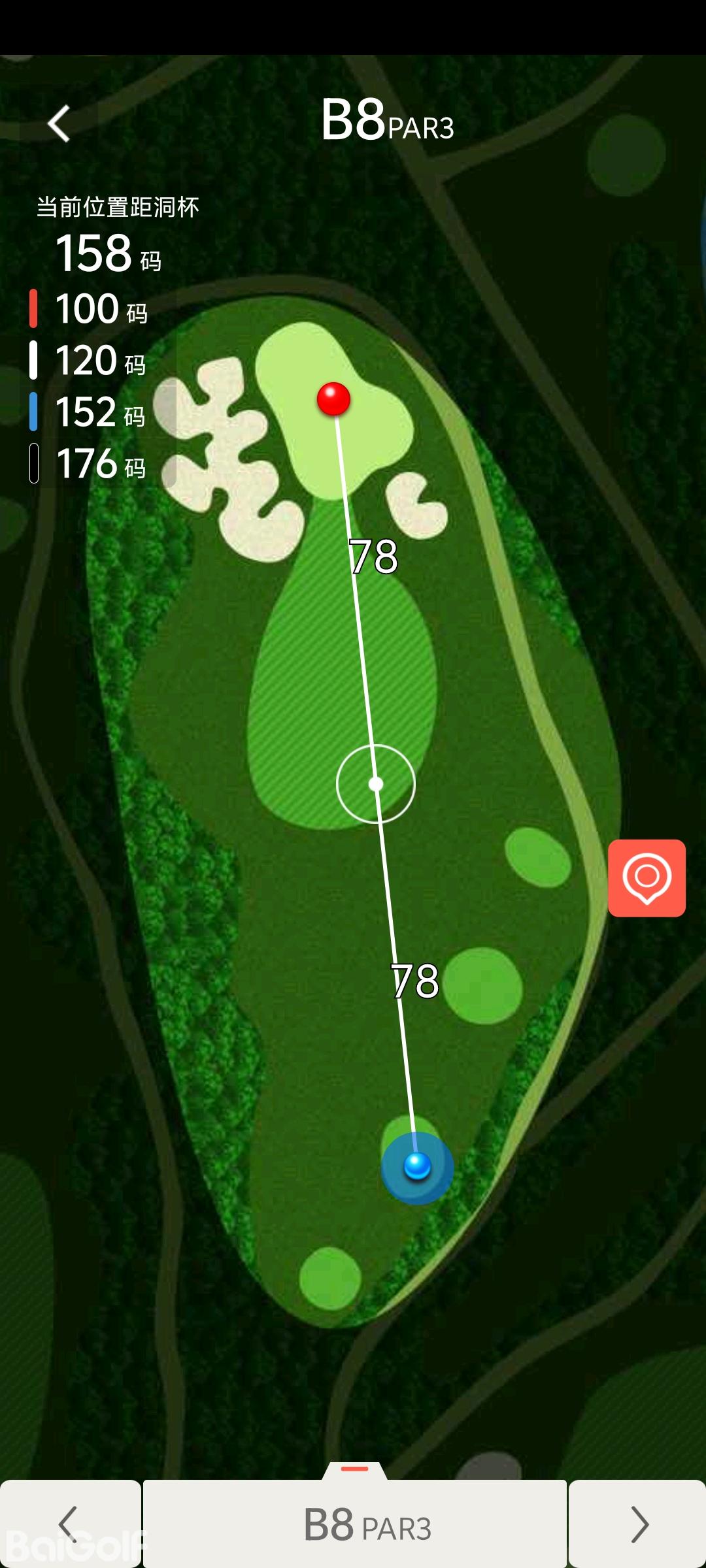Tap the white target circle on fairway
Screen dimensions: 706x1568
pos(376,783)
